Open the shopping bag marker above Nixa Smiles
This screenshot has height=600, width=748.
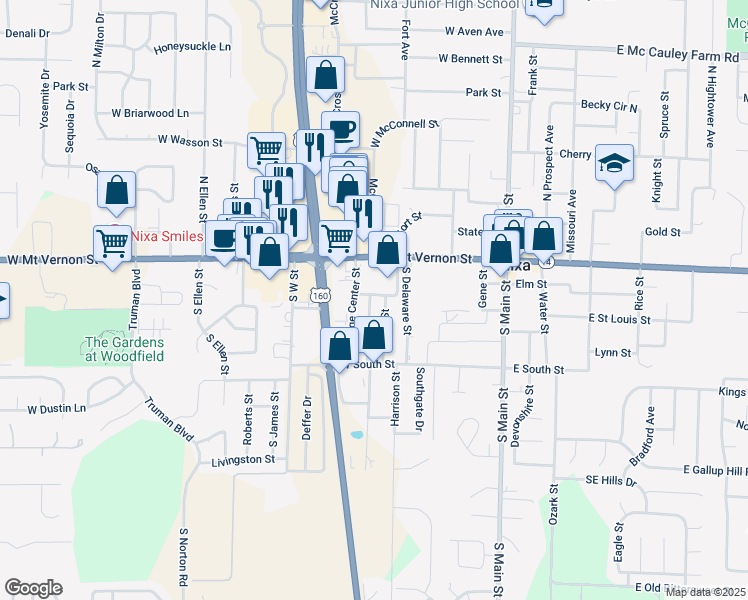click(117, 190)
